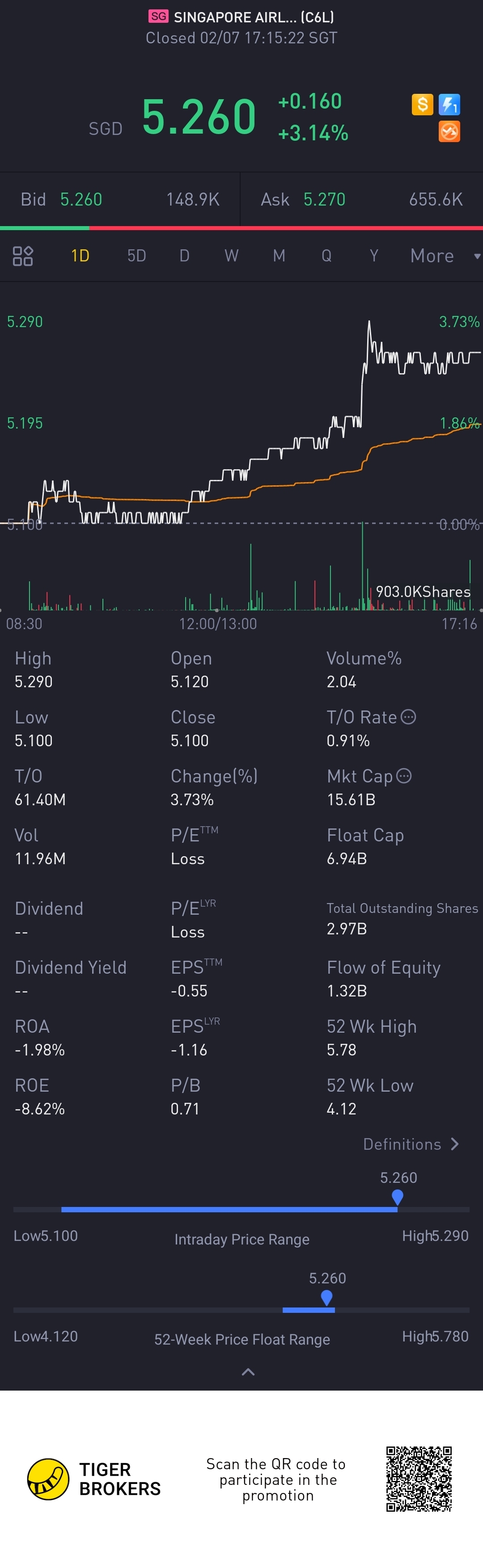Tap the info icon beside Mkt Cap
This screenshot has width=483, height=1568.
[x=404, y=776]
